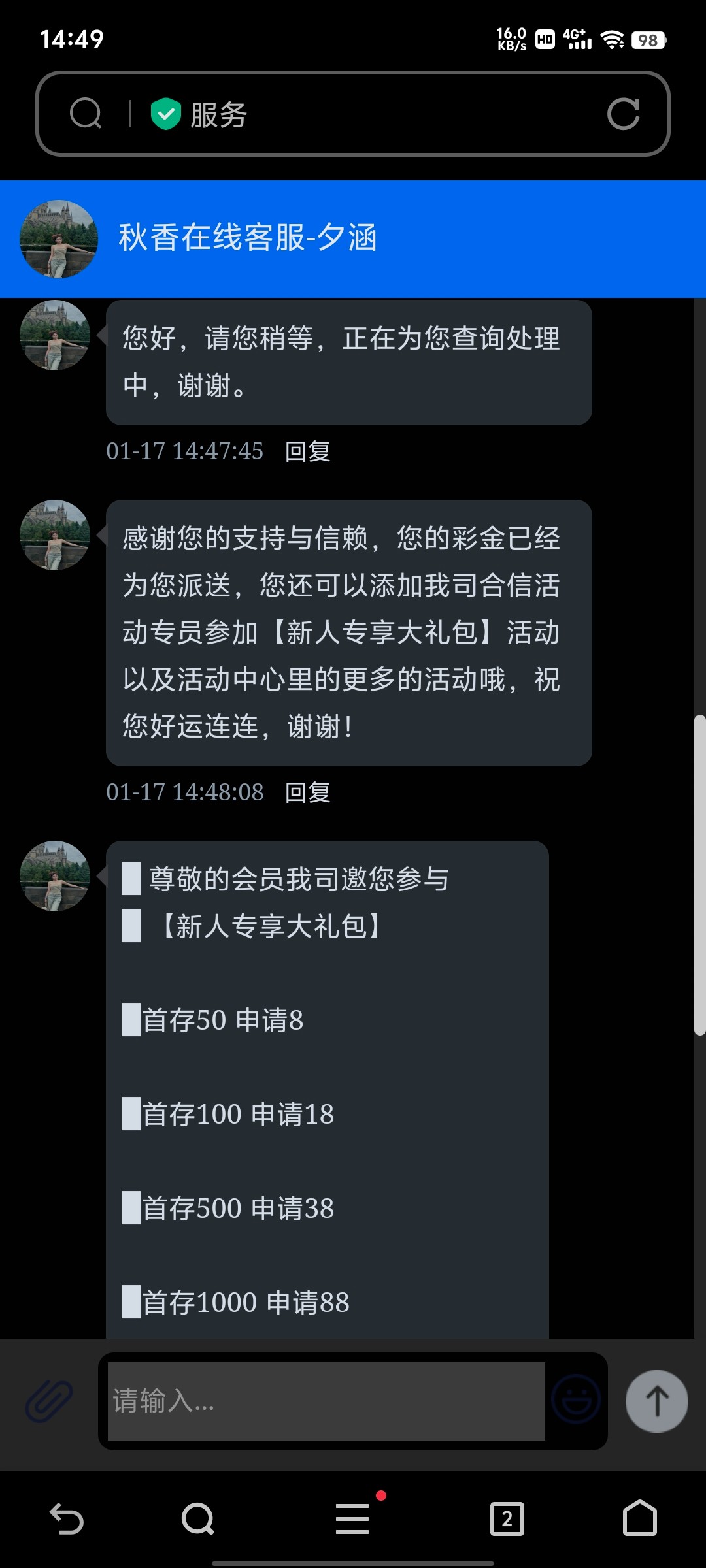Open browser search from the bottom bar
The height and width of the screenshot is (1568, 706).
(x=198, y=1518)
